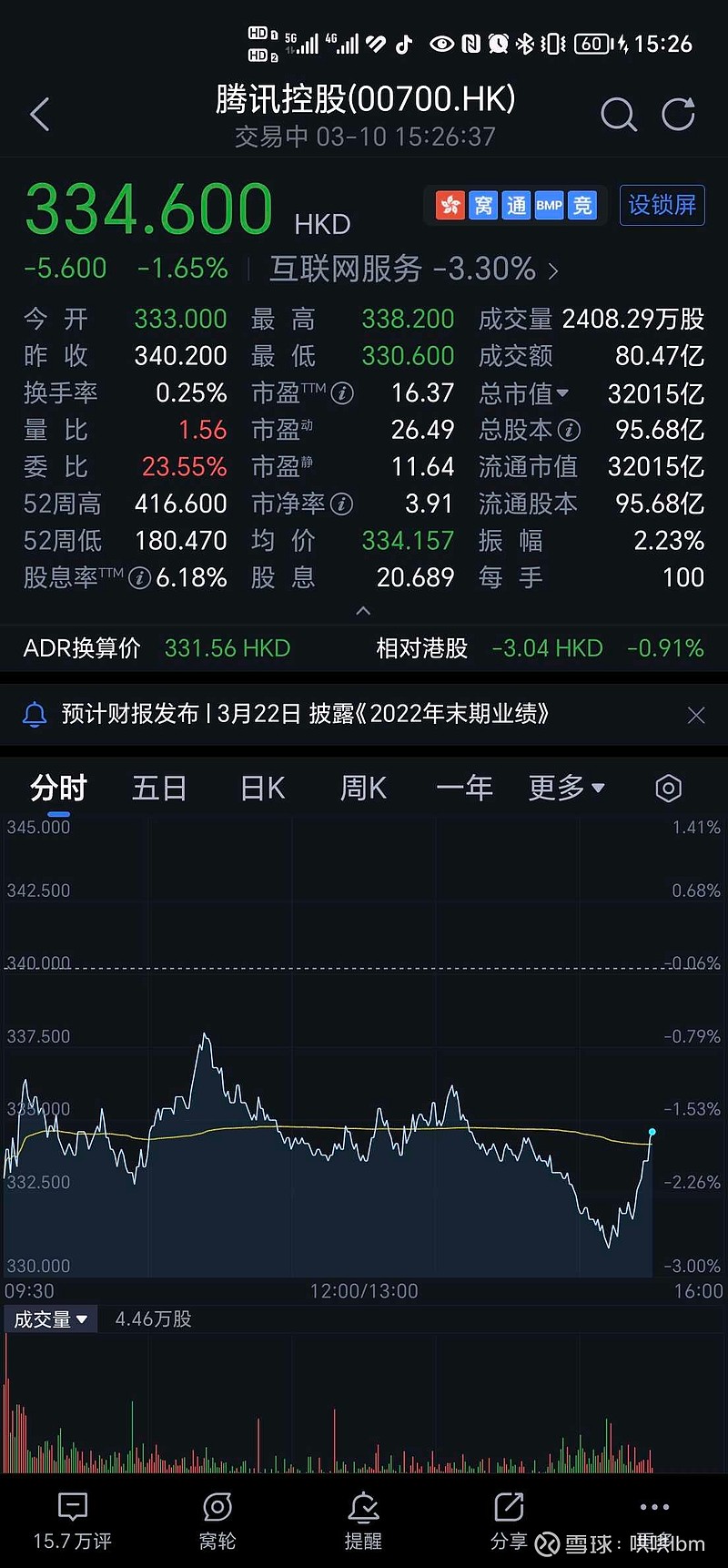Refresh the quote with the reload icon

(x=678, y=115)
